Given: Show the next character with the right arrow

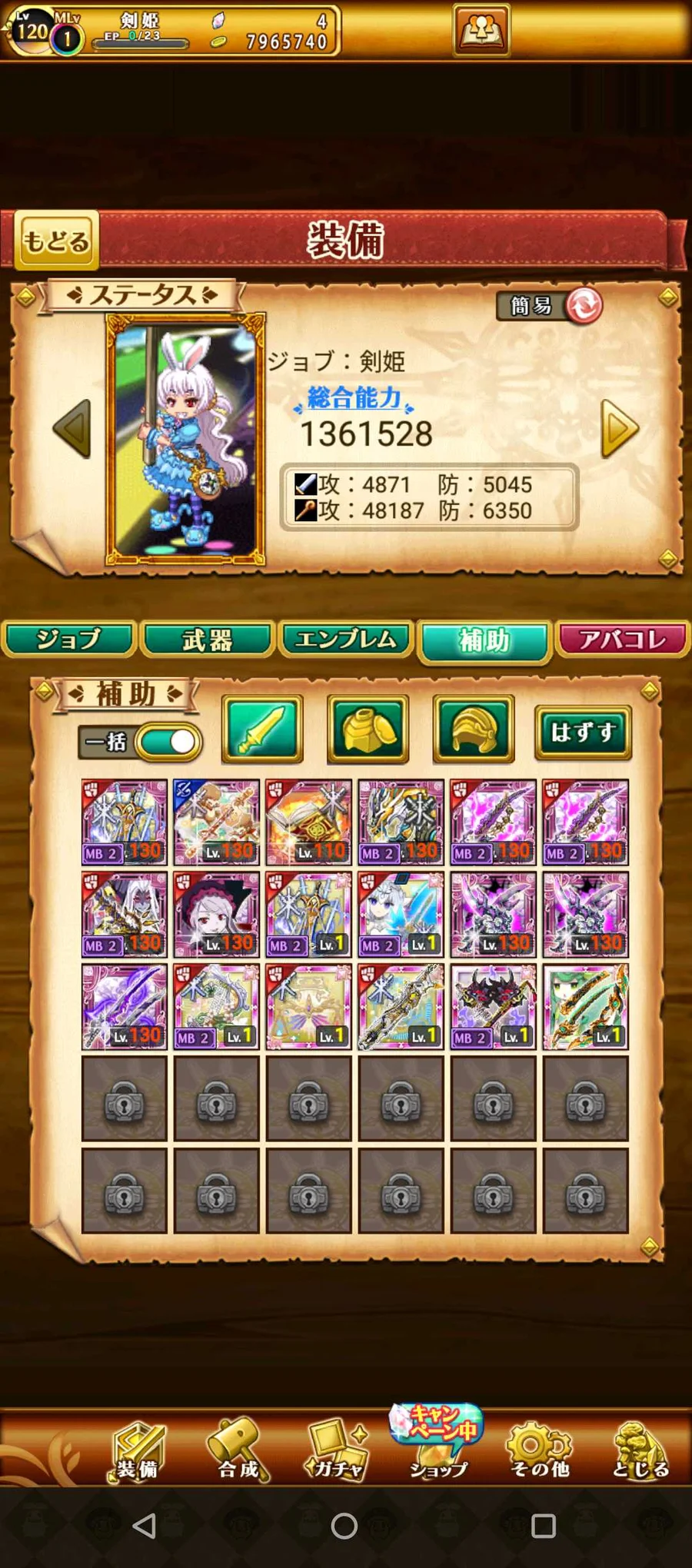Looking at the screenshot, I should (620, 429).
